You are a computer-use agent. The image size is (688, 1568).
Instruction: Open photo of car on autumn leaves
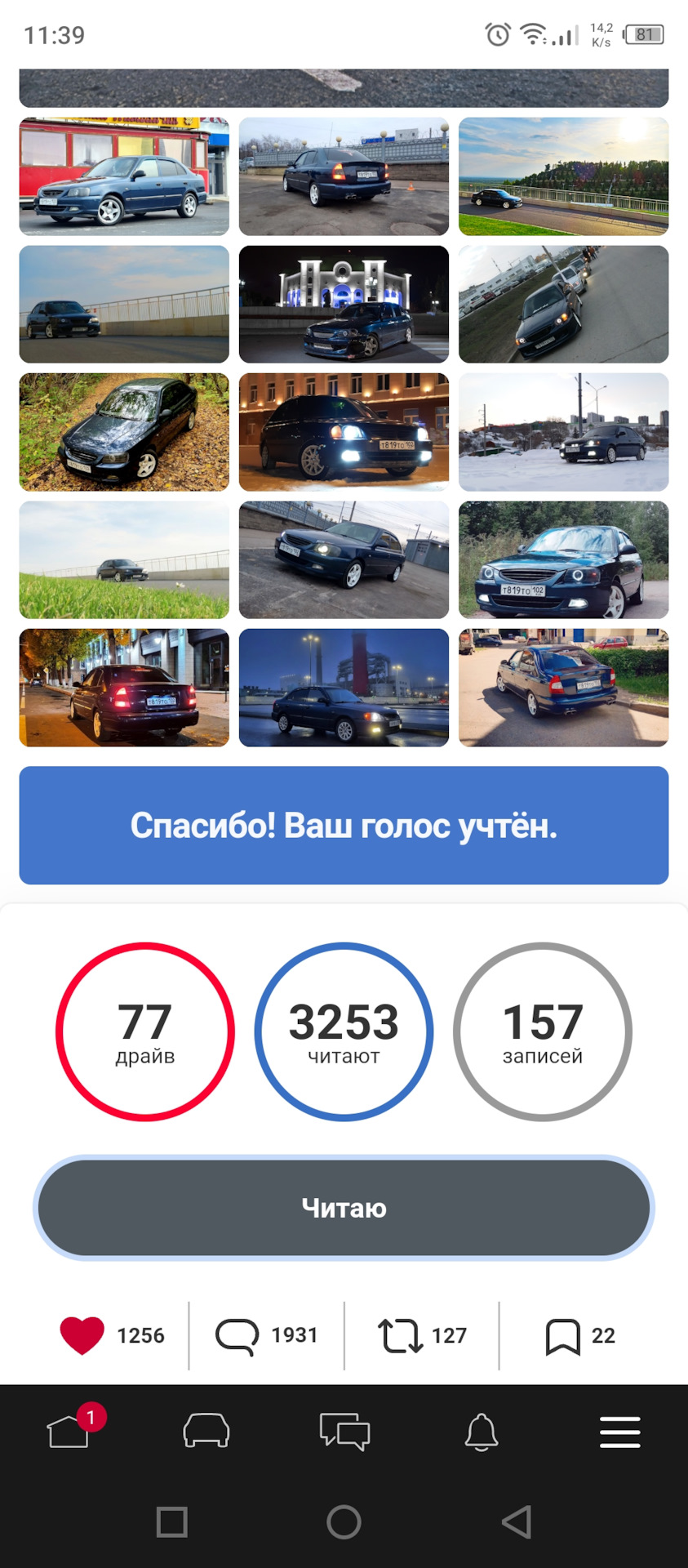(124, 432)
